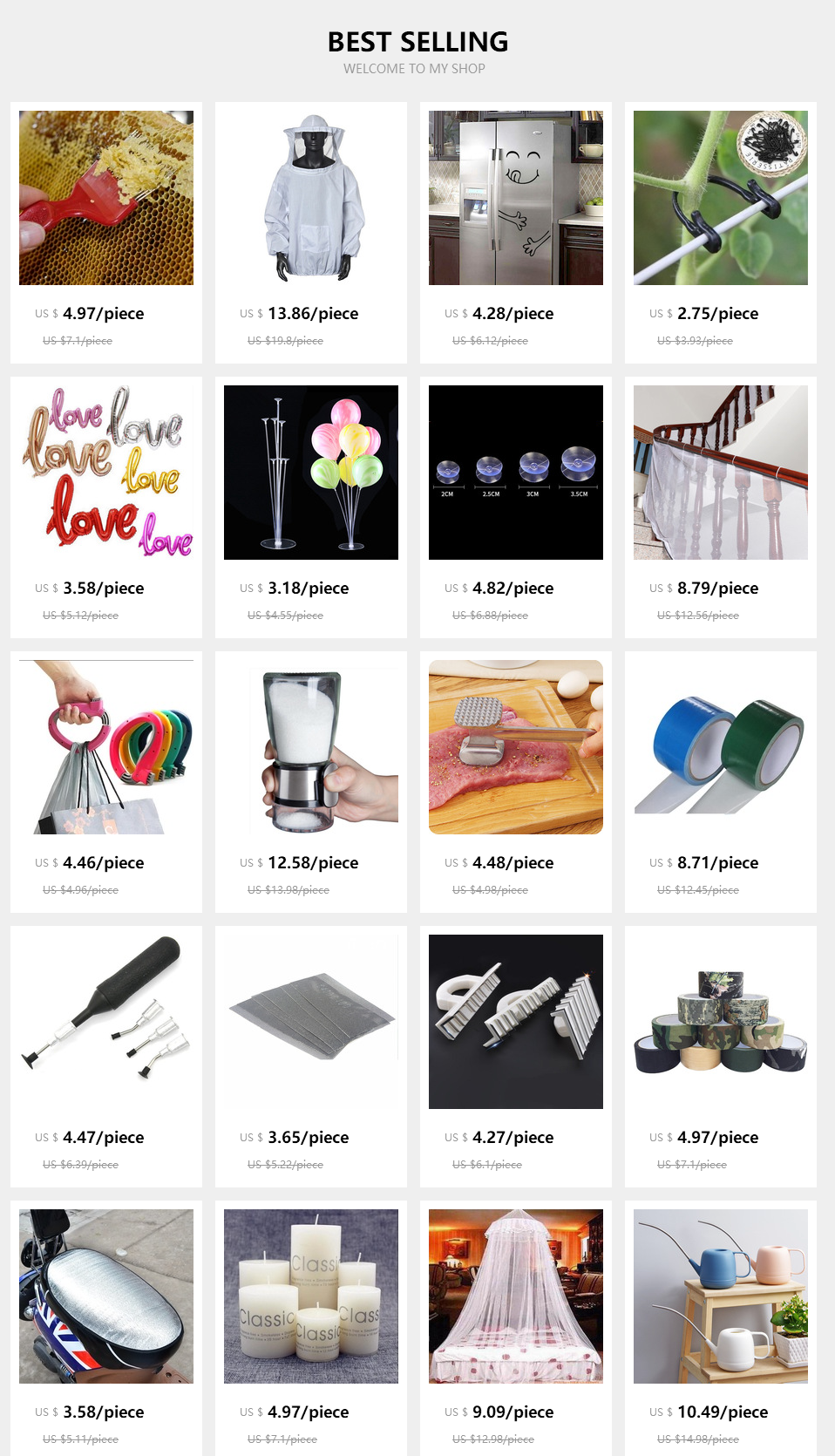Open the vacuum suction pen product
This screenshot has width=835, height=1456.
tap(106, 1022)
